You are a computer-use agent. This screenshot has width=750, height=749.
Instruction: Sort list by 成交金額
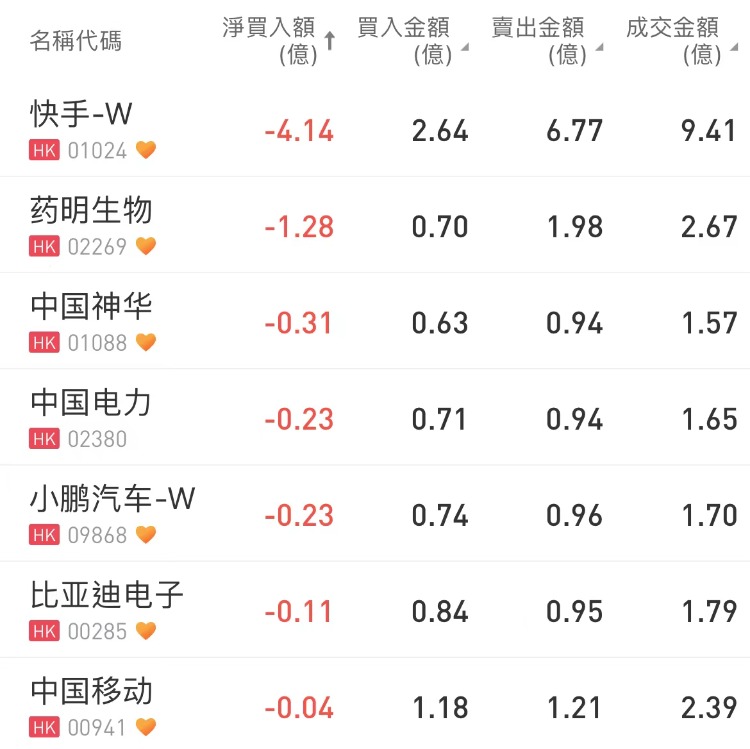tap(680, 40)
